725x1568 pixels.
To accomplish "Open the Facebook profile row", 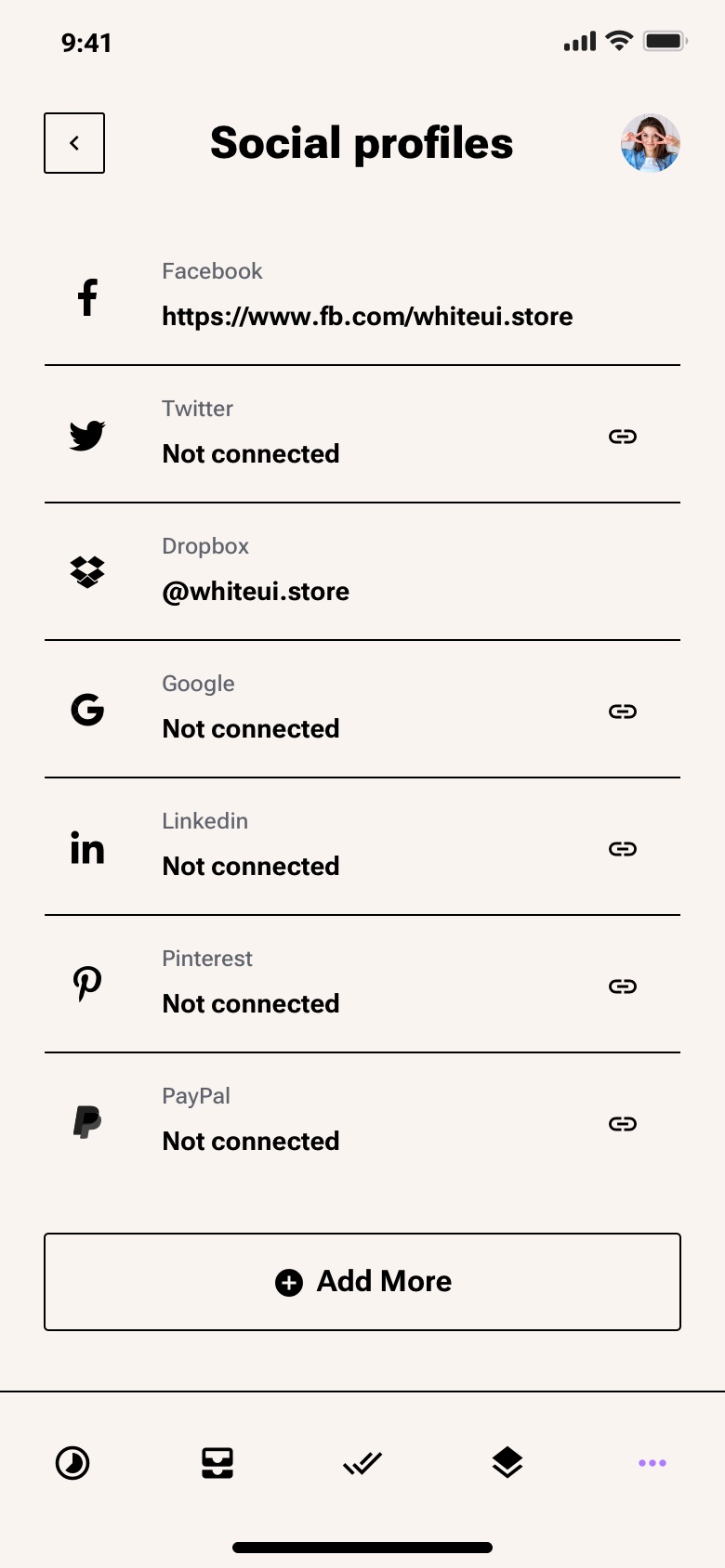I will [x=362, y=297].
